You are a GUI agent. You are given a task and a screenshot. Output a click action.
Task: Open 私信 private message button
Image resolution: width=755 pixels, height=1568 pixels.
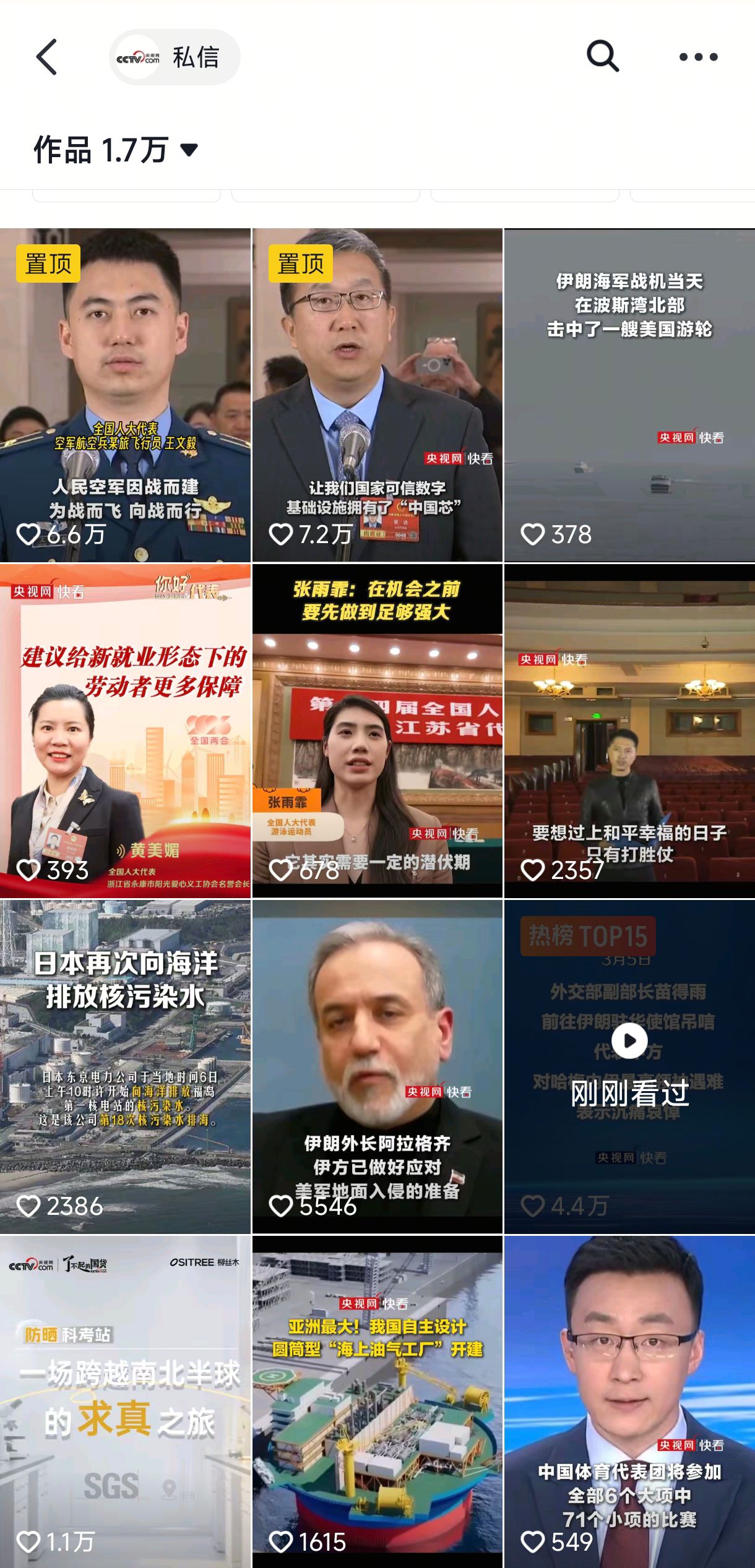[175, 58]
